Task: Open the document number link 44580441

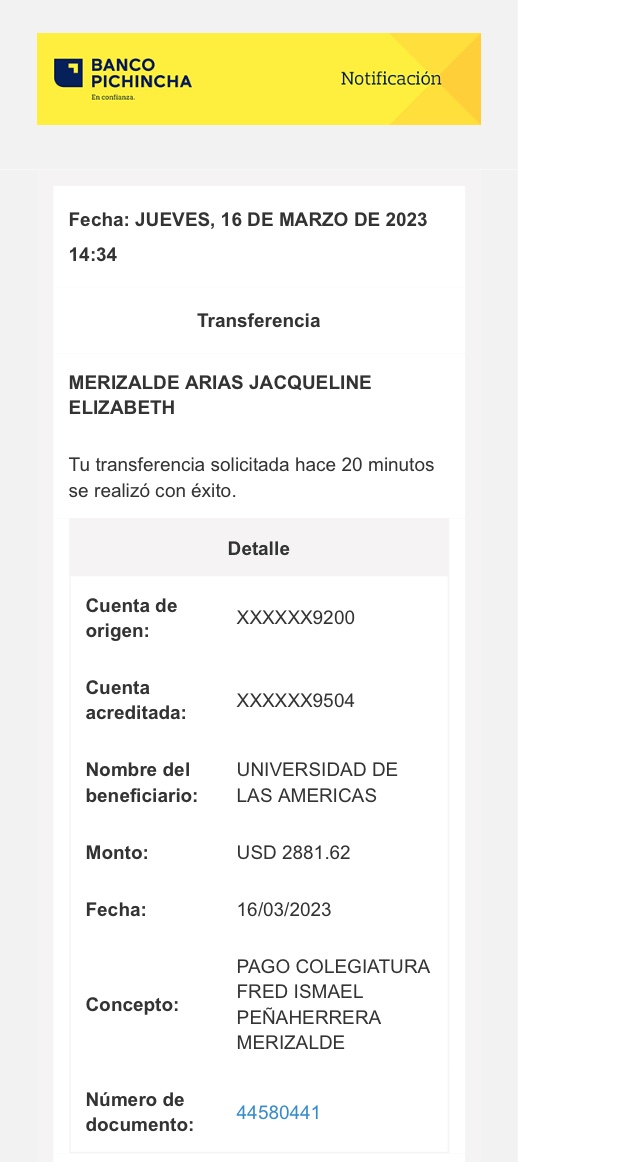Action: click(x=278, y=1112)
